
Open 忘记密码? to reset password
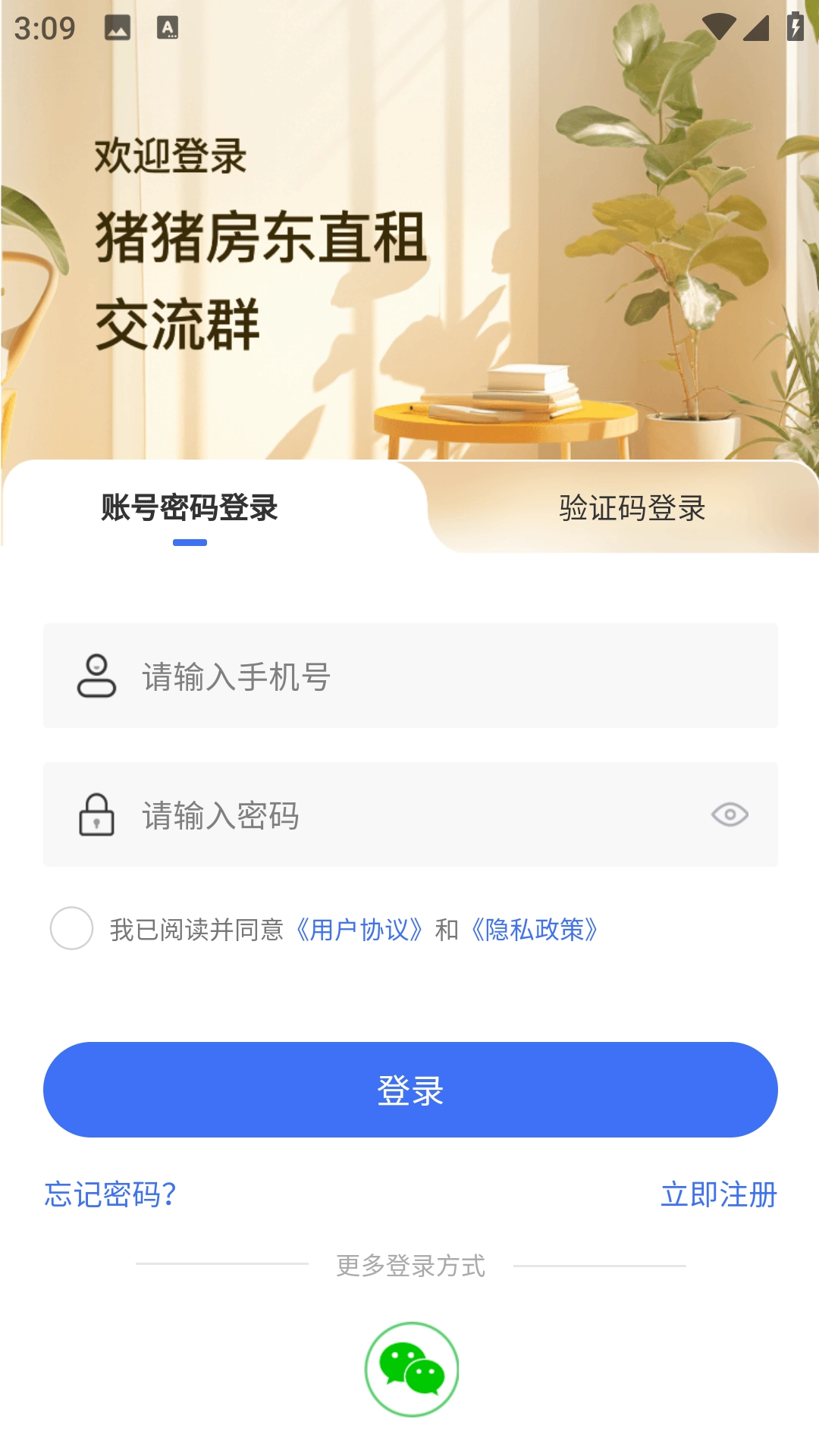point(111,1194)
